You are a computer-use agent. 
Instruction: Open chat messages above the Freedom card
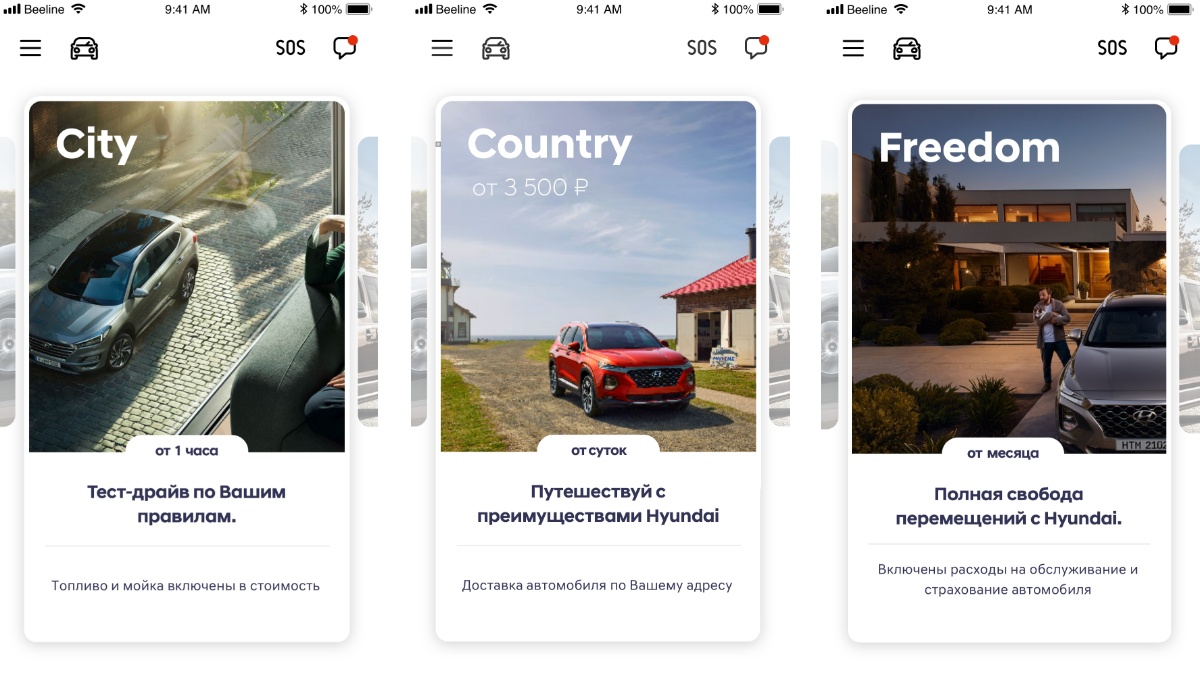point(1167,47)
